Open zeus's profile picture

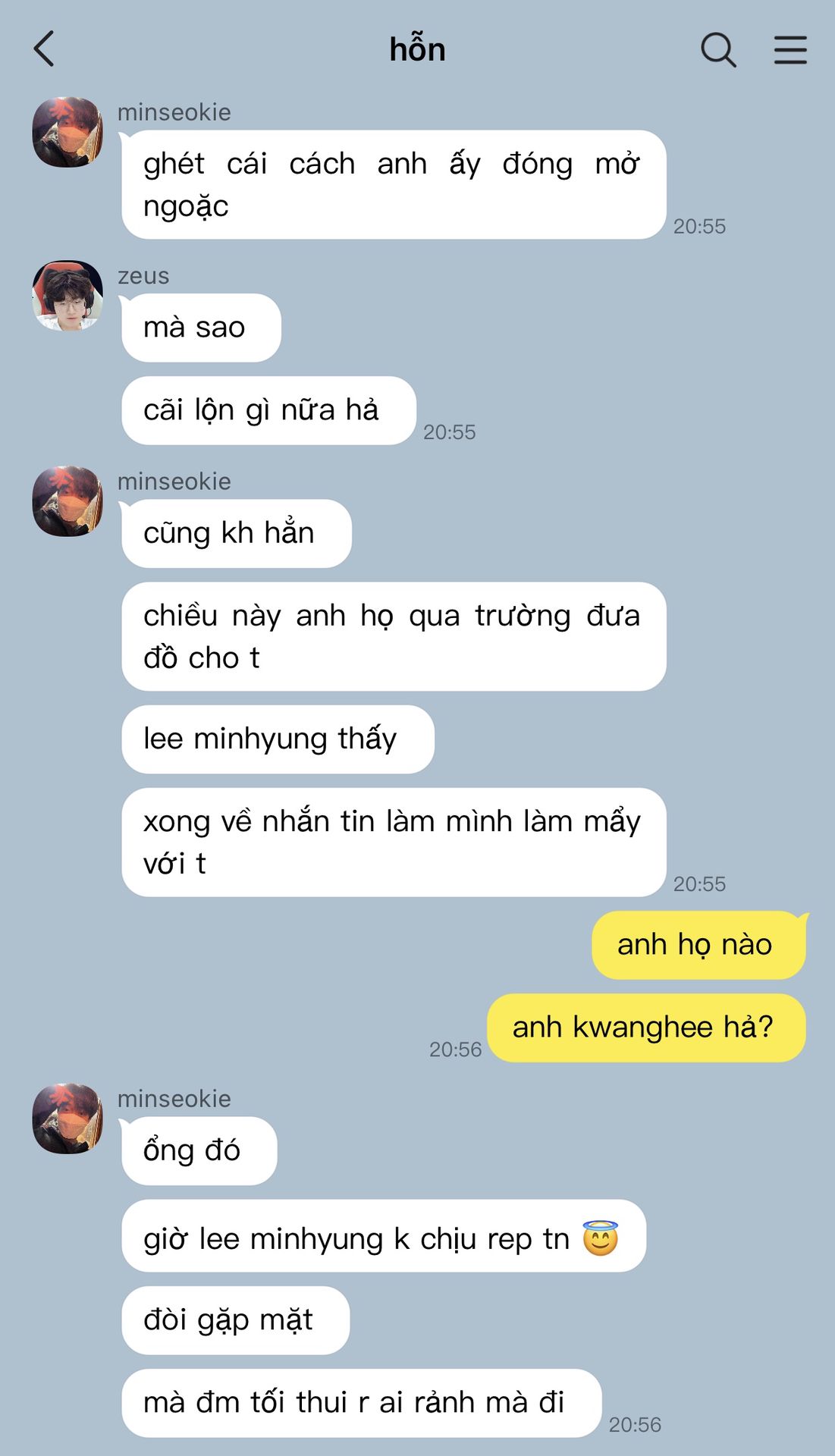[x=67, y=296]
